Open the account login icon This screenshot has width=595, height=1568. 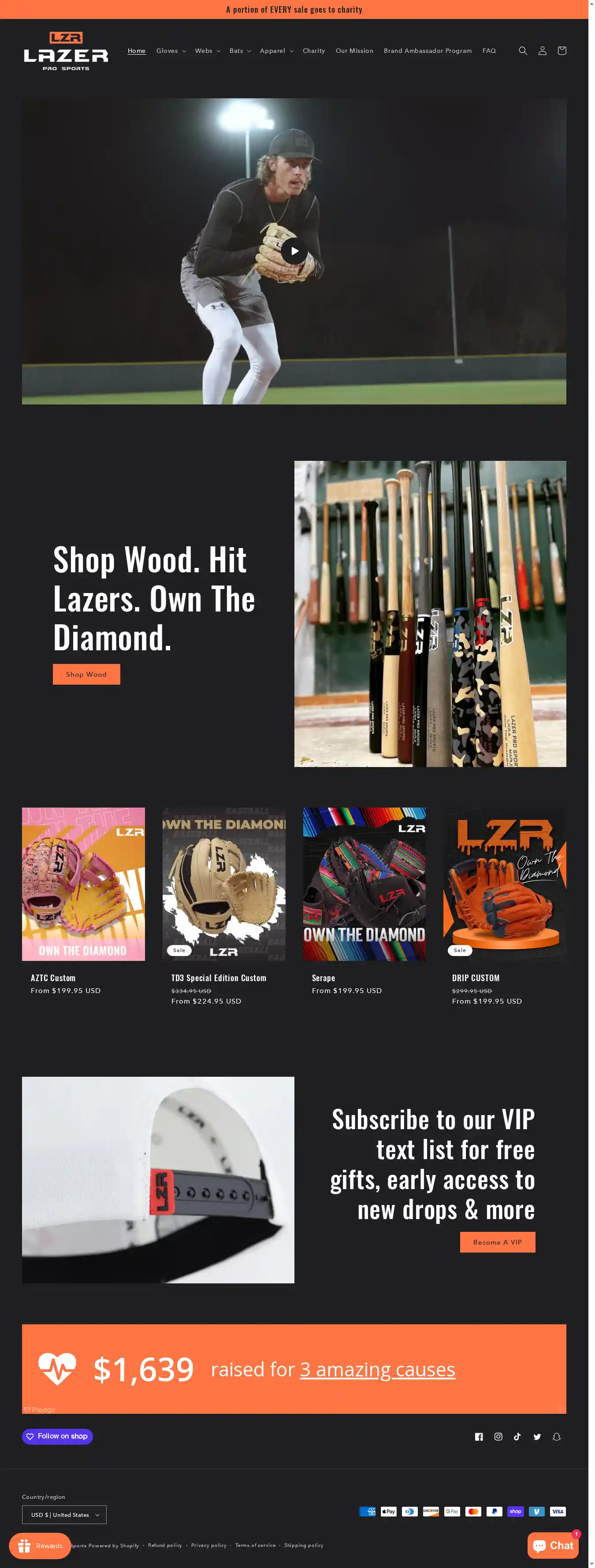[542, 51]
